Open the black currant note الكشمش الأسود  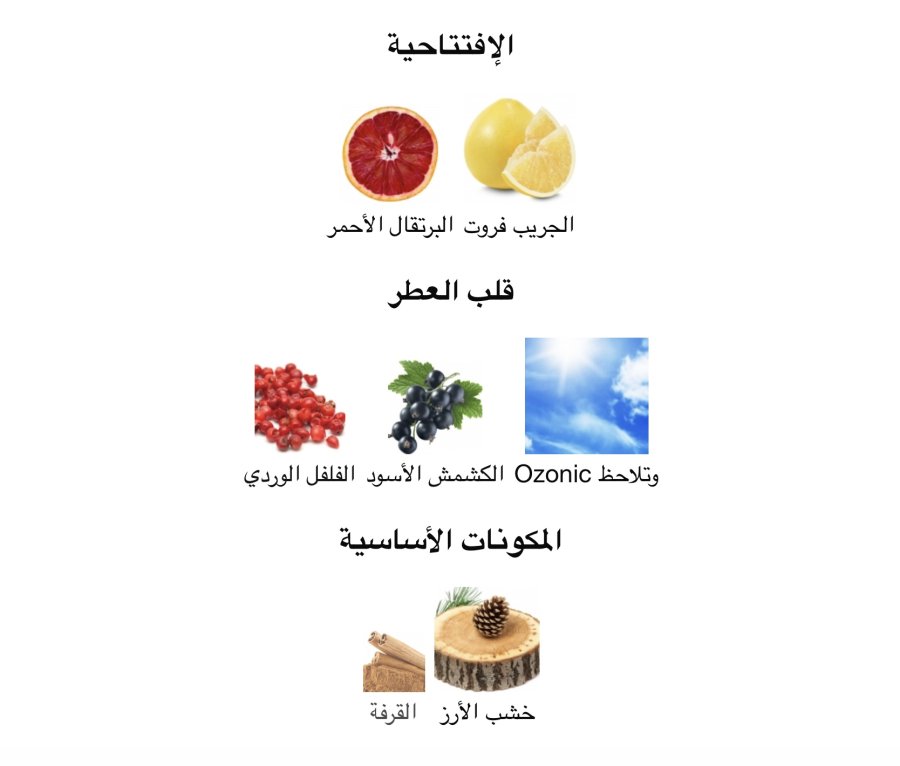[435, 407]
